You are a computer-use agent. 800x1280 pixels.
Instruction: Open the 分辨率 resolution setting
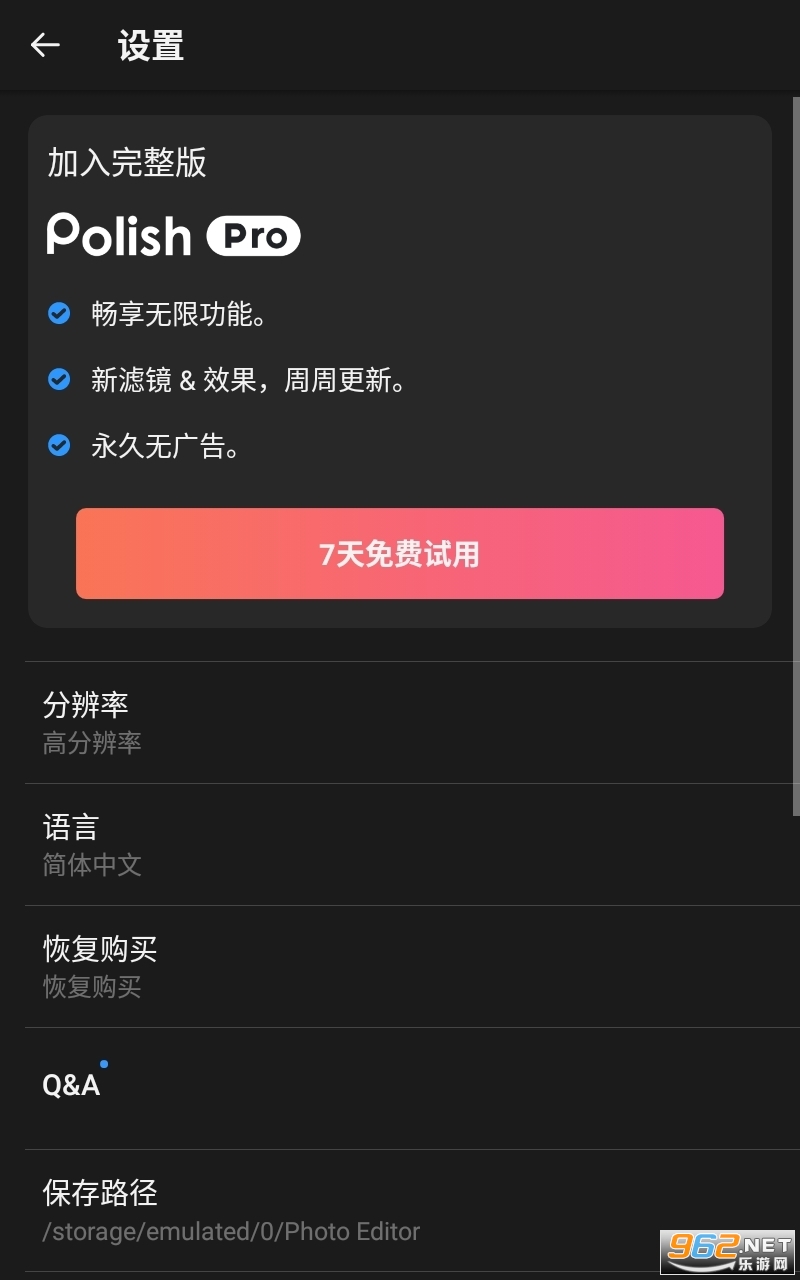coord(400,722)
